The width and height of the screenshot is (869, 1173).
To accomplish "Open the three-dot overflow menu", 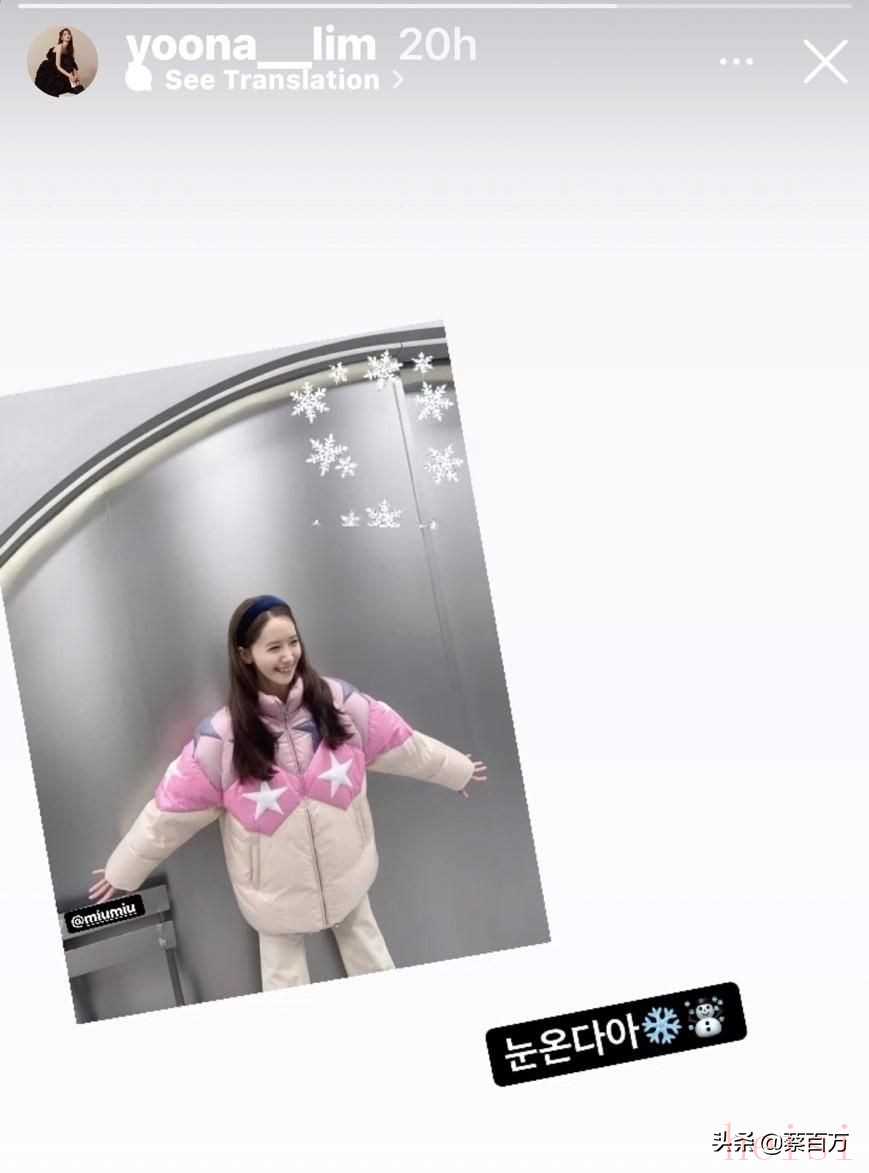I will coord(736,62).
